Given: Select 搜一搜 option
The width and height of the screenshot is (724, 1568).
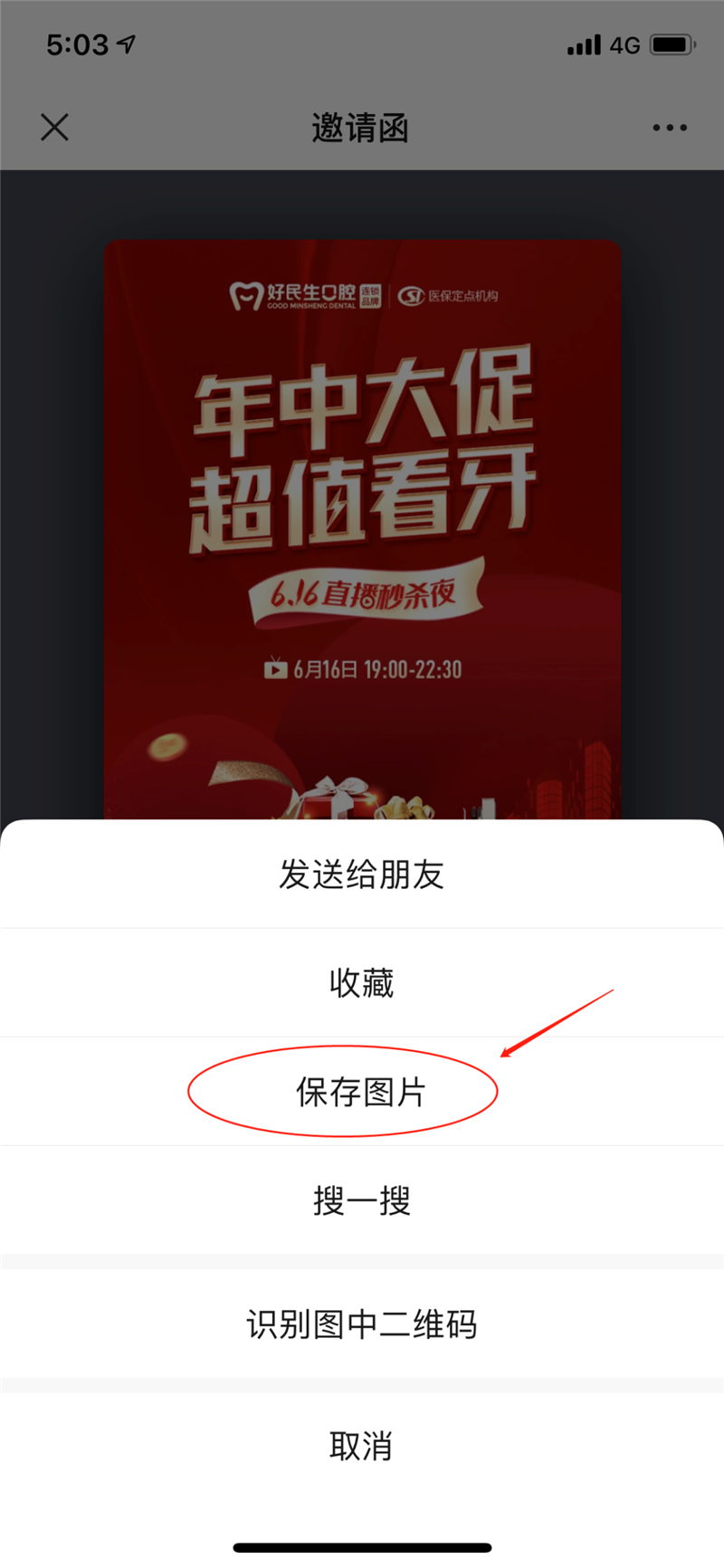Looking at the screenshot, I should point(362,1201).
